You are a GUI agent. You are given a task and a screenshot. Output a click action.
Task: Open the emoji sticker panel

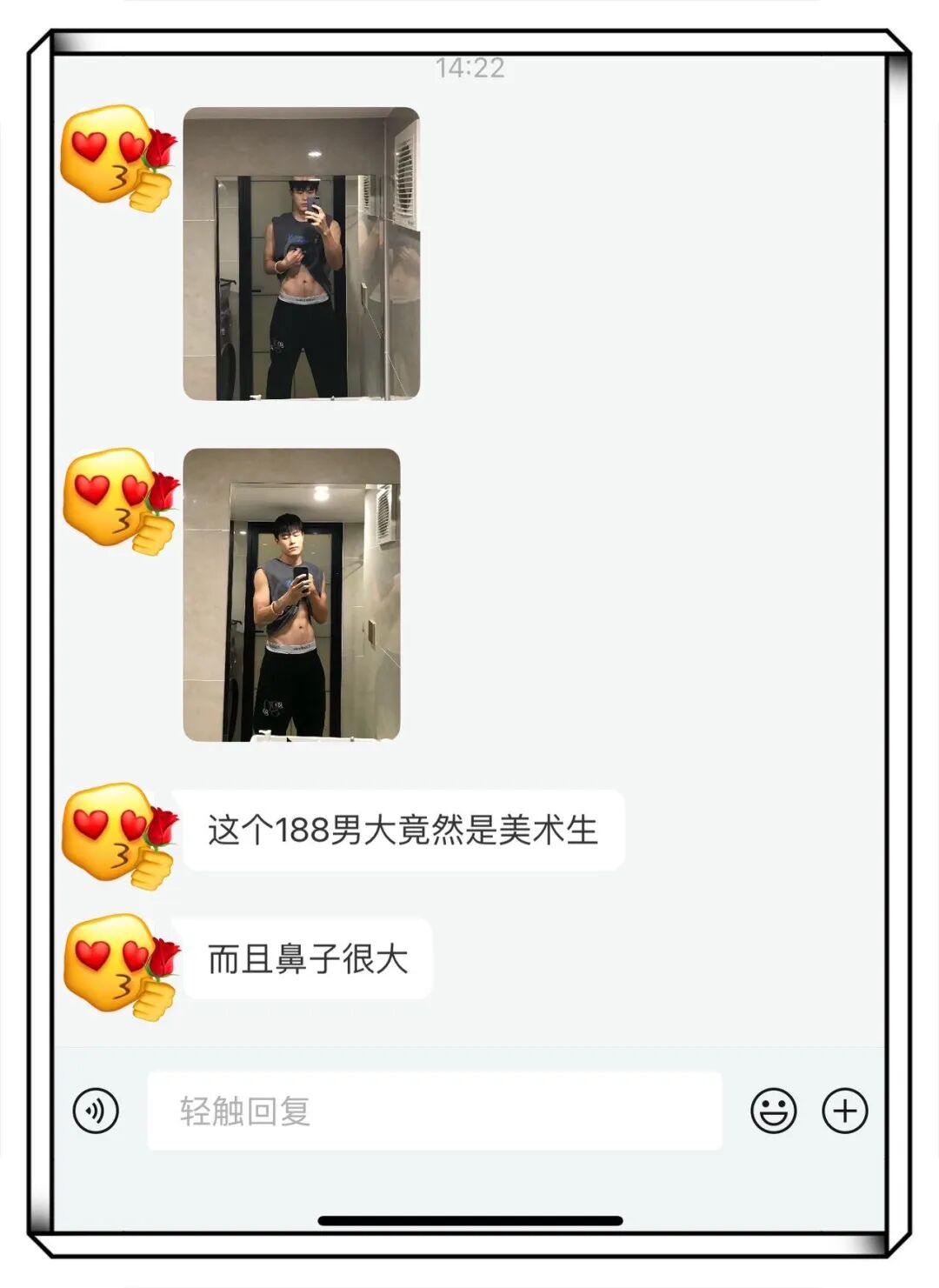coord(773,1111)
